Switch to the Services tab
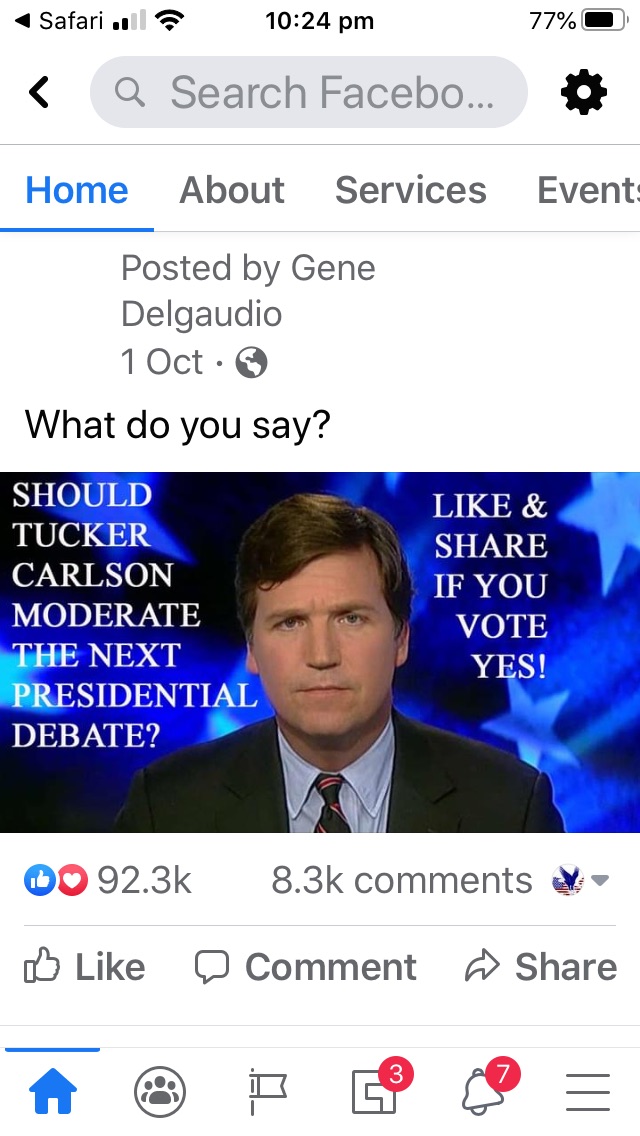The image size is (640, 1136). pos(410,191)
